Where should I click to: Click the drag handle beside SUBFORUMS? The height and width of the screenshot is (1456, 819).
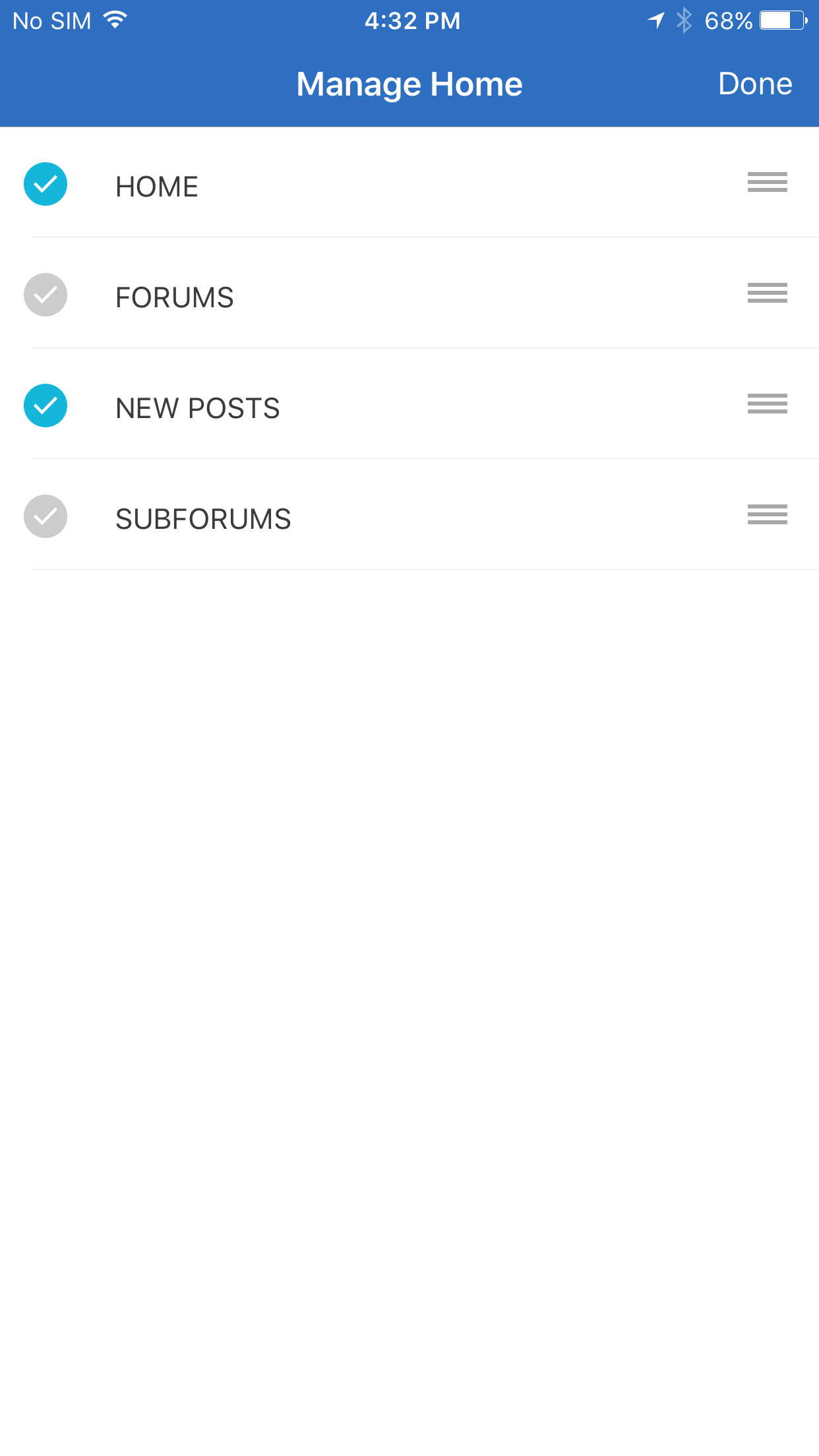[x=767, y=516]
